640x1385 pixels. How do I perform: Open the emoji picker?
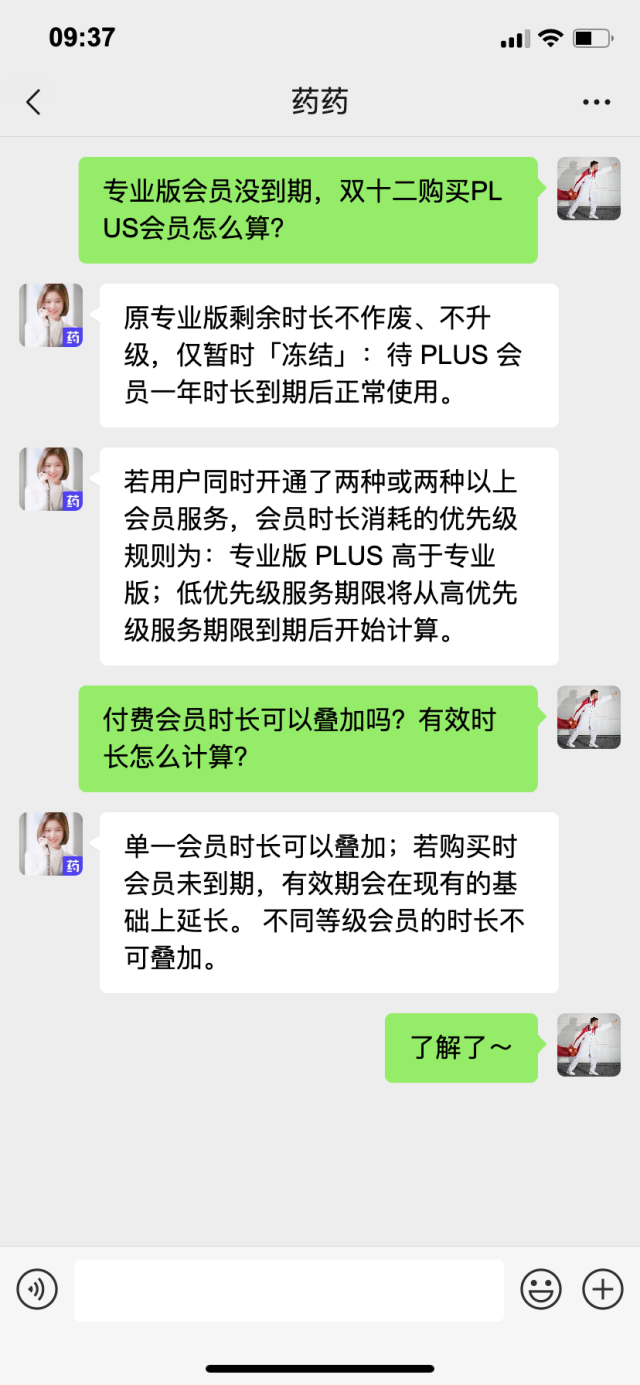pyautogui.click(x=541, y=1289)
